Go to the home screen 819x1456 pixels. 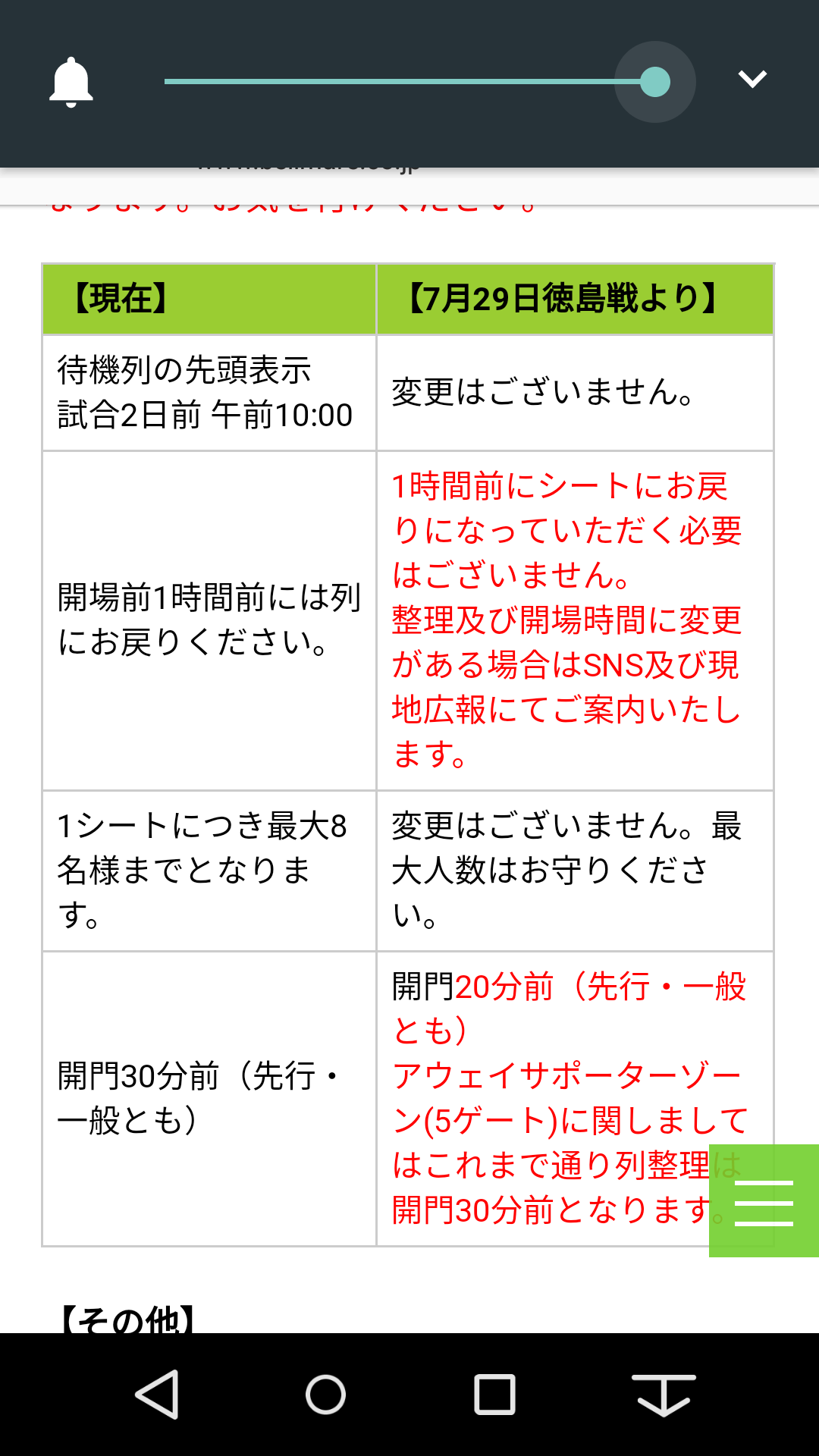pyautogui.click(x=326, y=1394)
